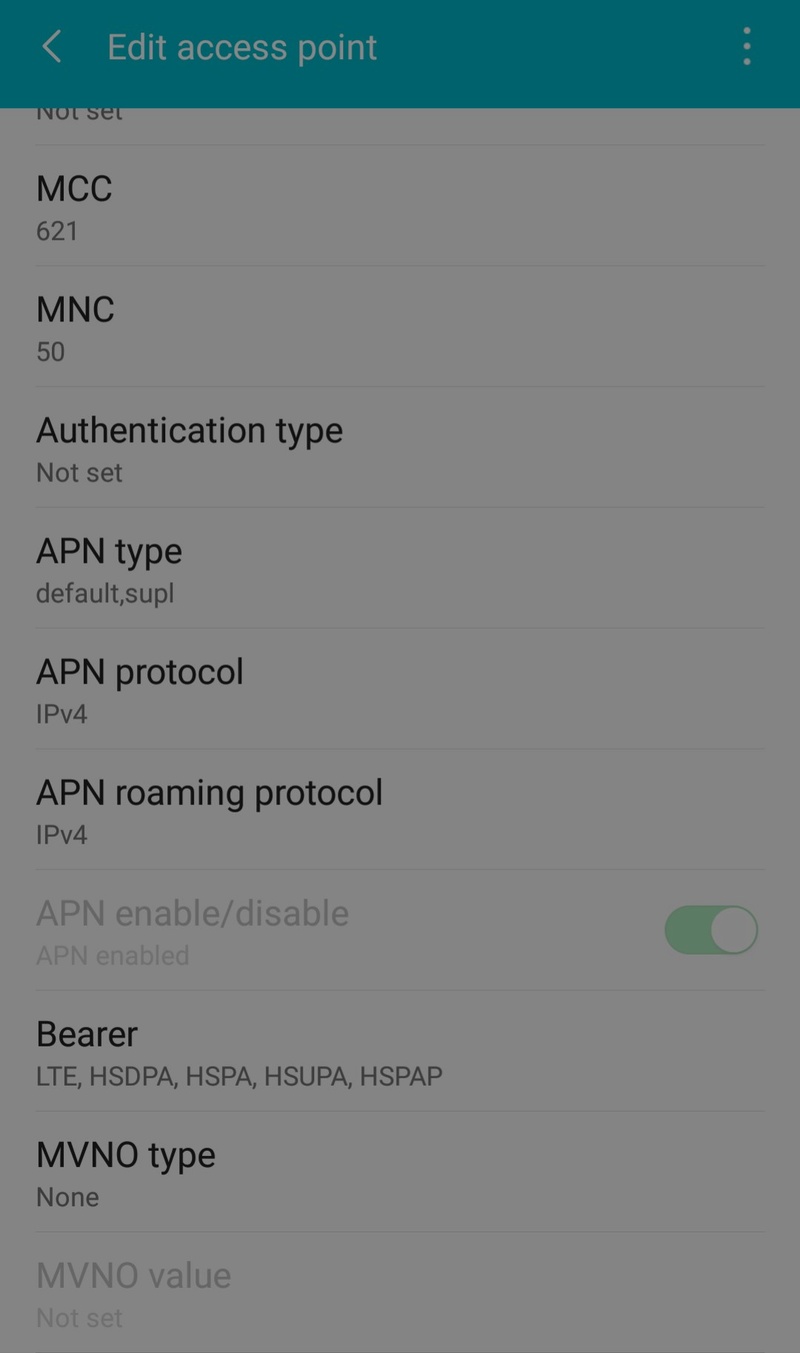
Task: Edit the MCC value
Action: coord(400,206)
